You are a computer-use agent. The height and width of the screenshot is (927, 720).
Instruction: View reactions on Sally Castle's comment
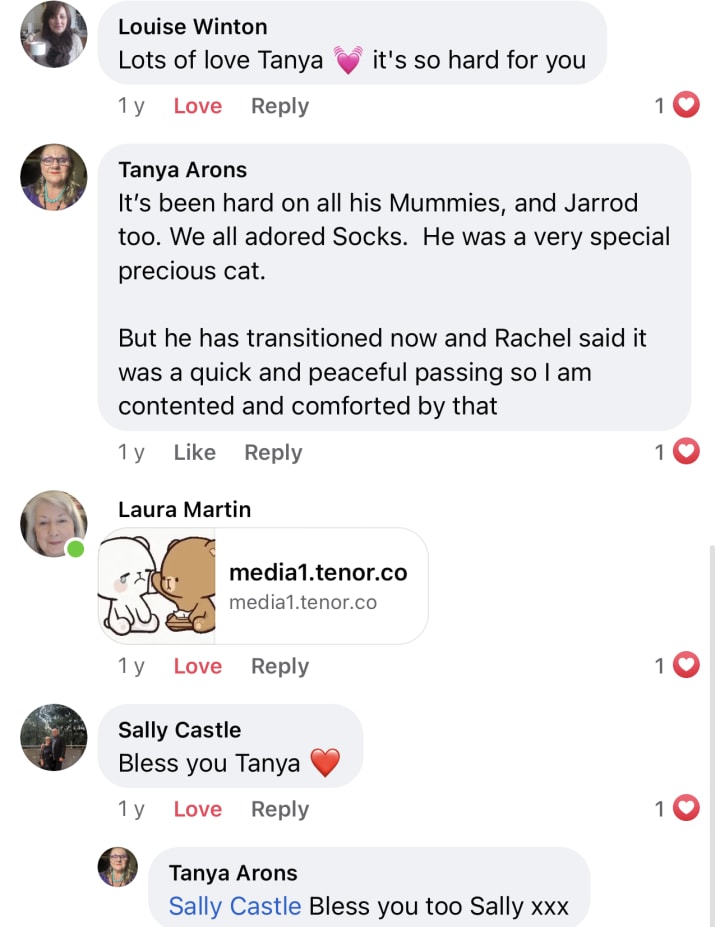coord(676,809)
